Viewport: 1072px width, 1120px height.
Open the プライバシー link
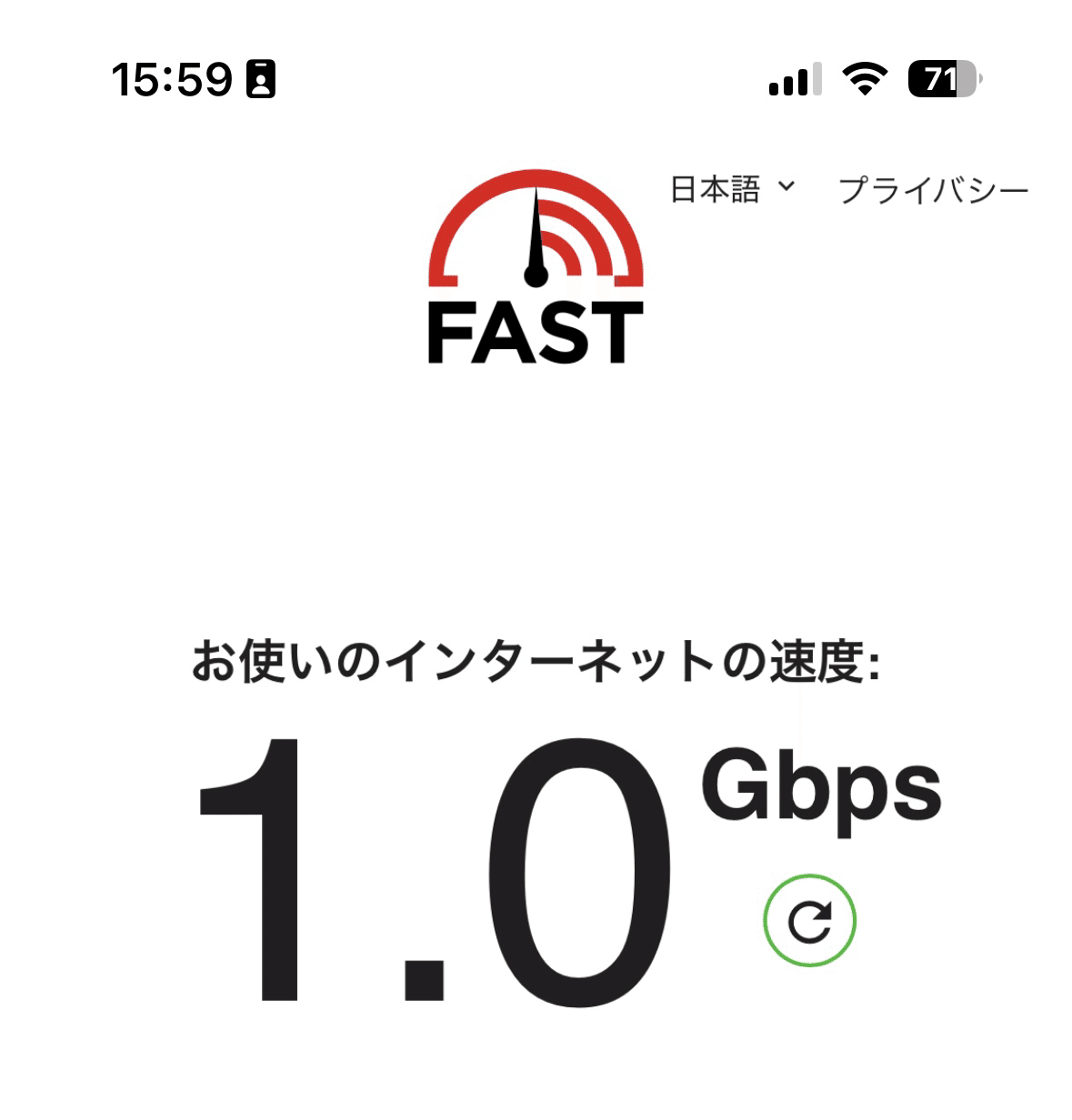pyautogui.click(x=933, y=190)
